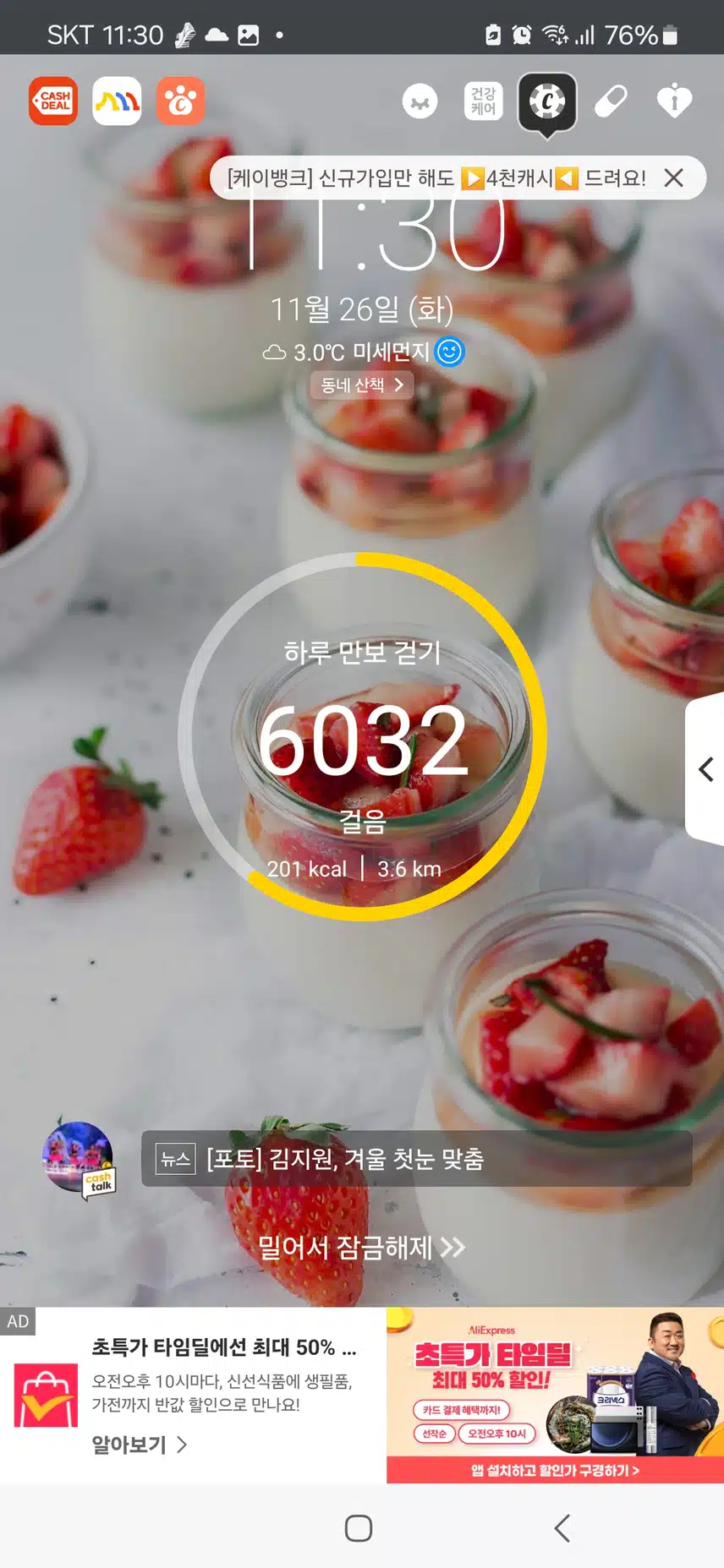
Task: Tap the selected C cash coin icon
Action: click(547, 102)
